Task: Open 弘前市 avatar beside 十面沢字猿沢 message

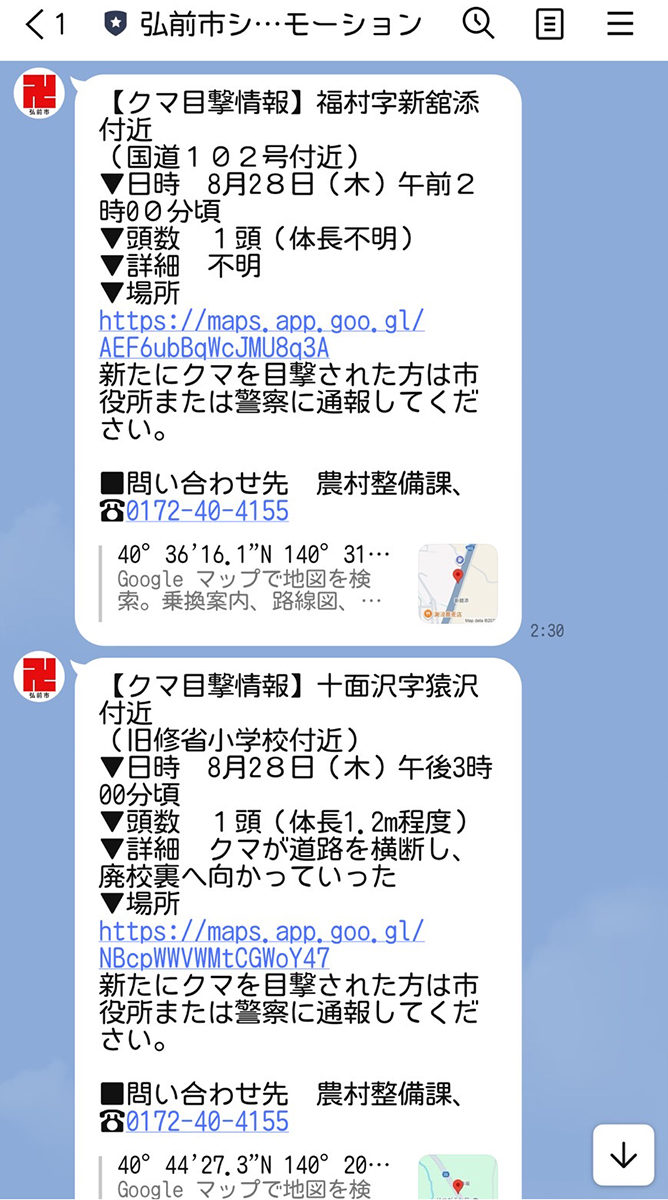Action: point(39,677)
